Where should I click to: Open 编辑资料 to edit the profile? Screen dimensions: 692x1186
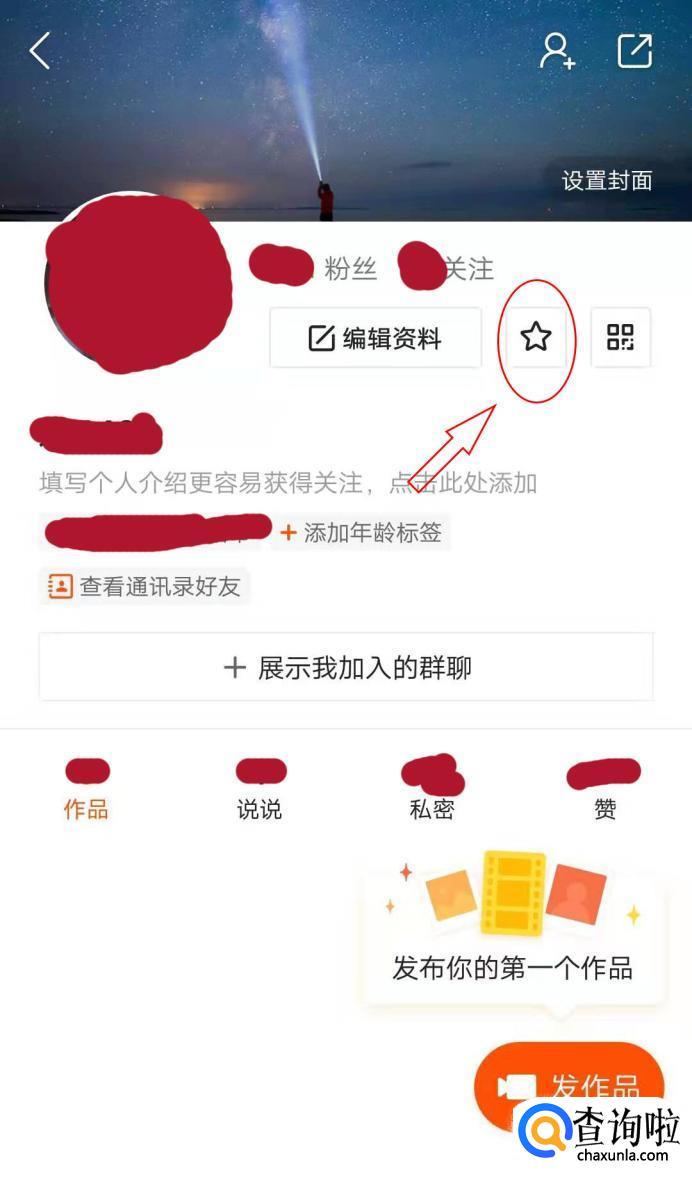click(375, 338)
